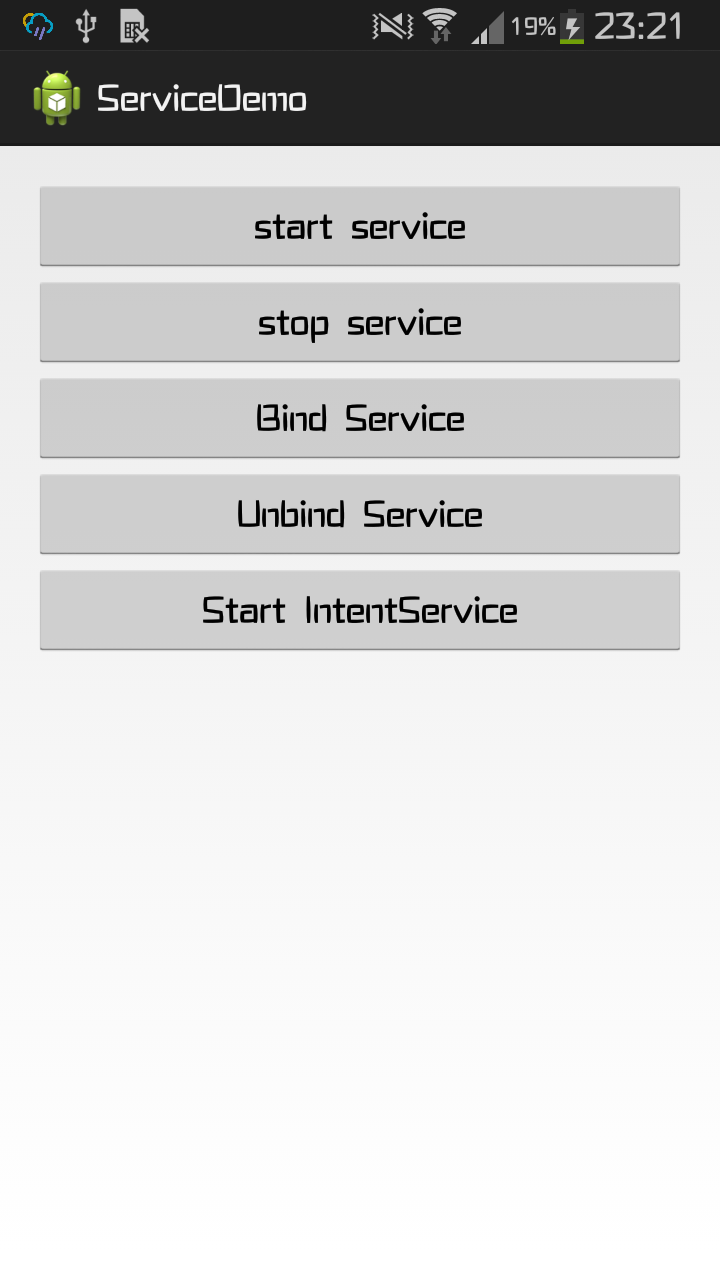Image resolution: width=720 pixels, height=1280 pixels.
Task: Tap the charging battery icon
Action: tap(570, 27)
